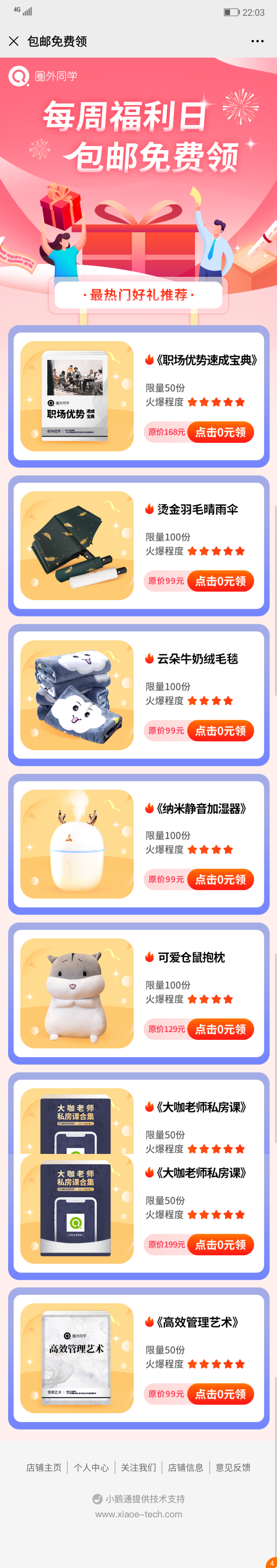View 店铺信息
The height and width of the screenshot is (1568, 277).
coord(185,1468)
